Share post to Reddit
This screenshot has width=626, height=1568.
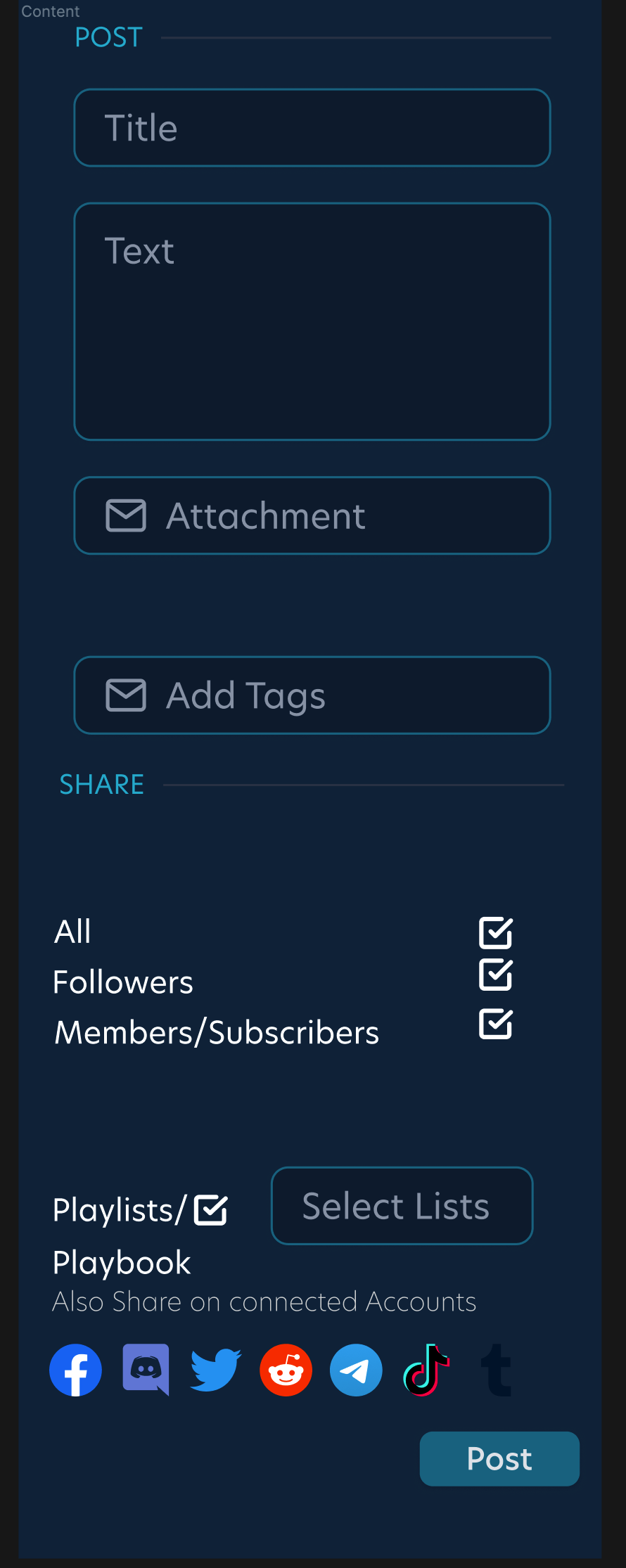286,1369
